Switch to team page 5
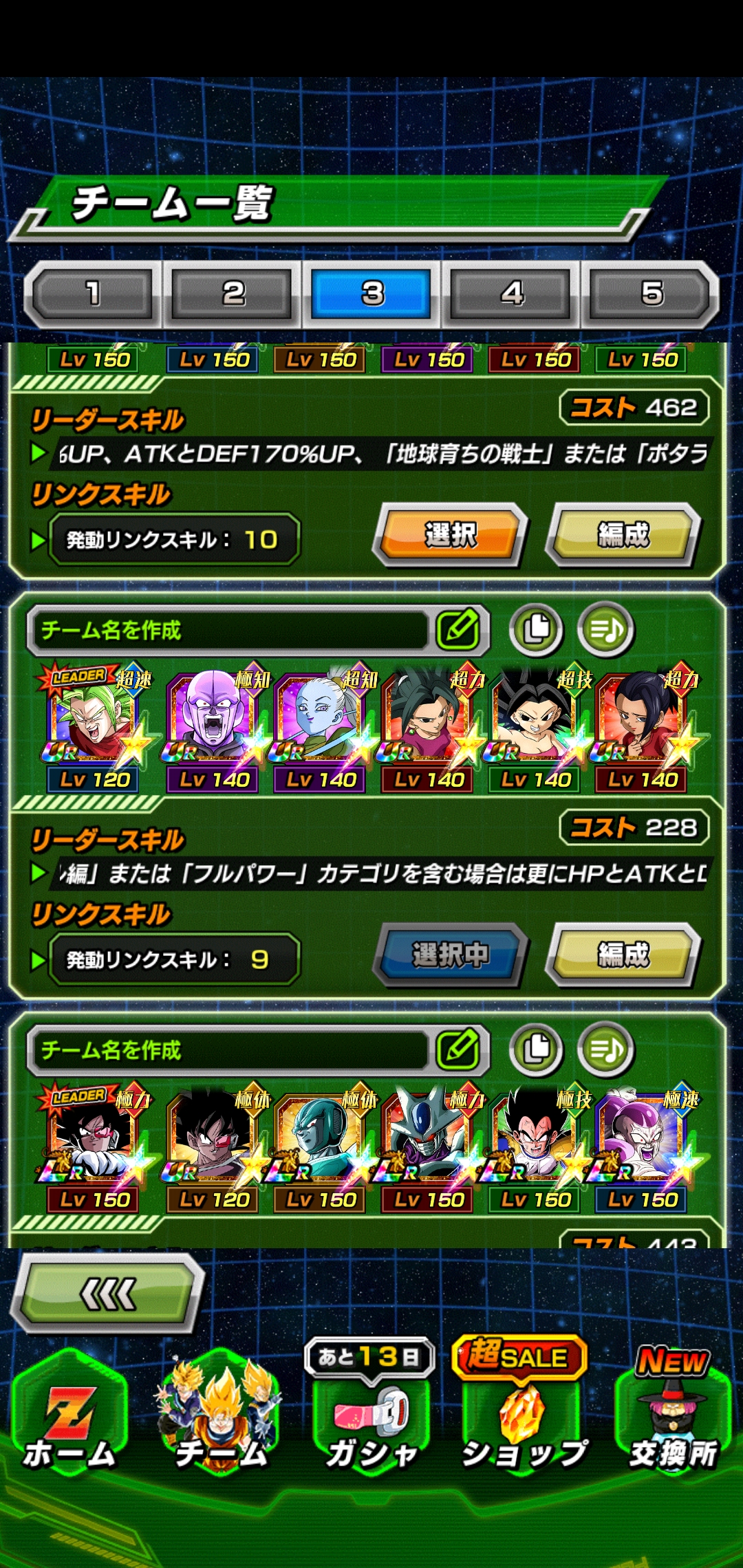The width and height of the screenshot is (743, 1568). (651, 294)
